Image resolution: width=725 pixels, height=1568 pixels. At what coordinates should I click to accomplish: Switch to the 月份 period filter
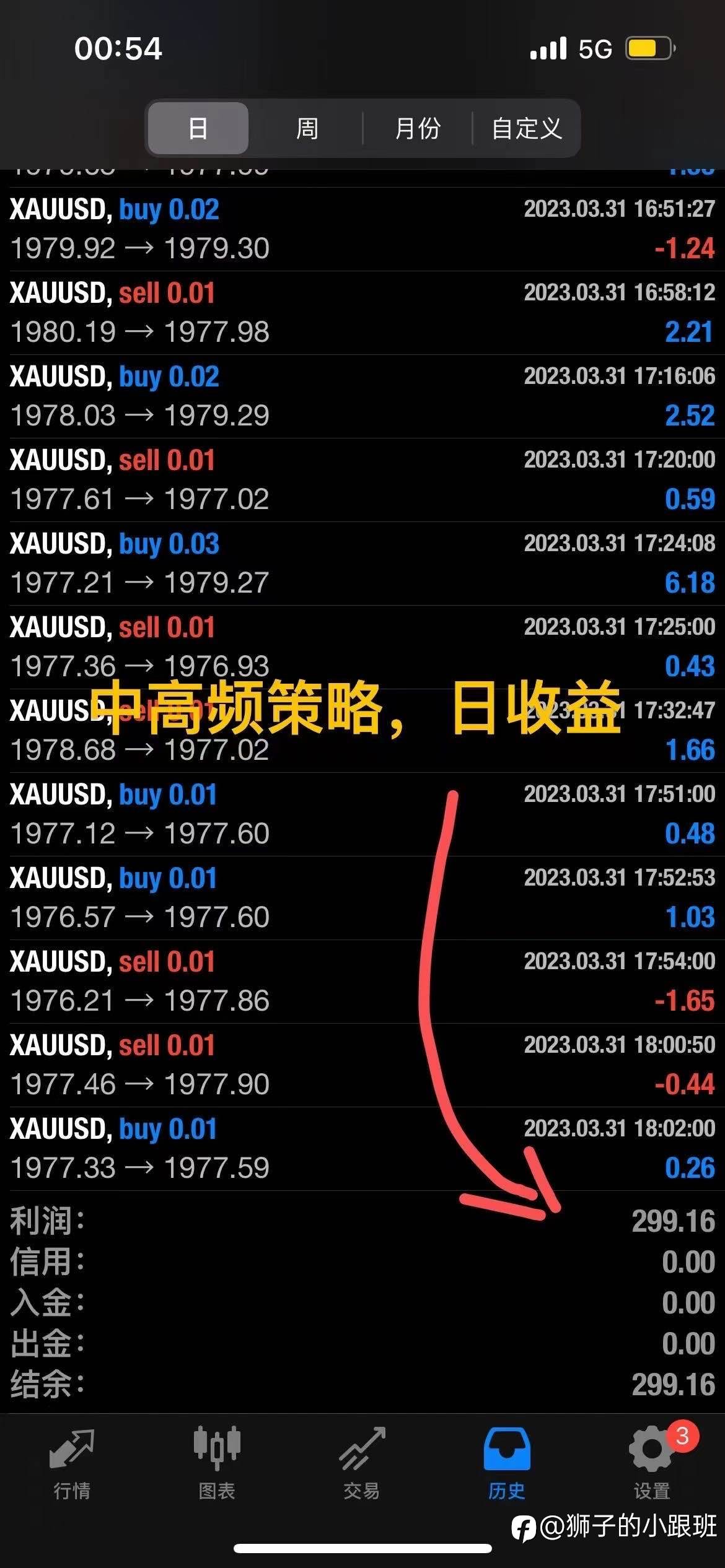[417, 128]
